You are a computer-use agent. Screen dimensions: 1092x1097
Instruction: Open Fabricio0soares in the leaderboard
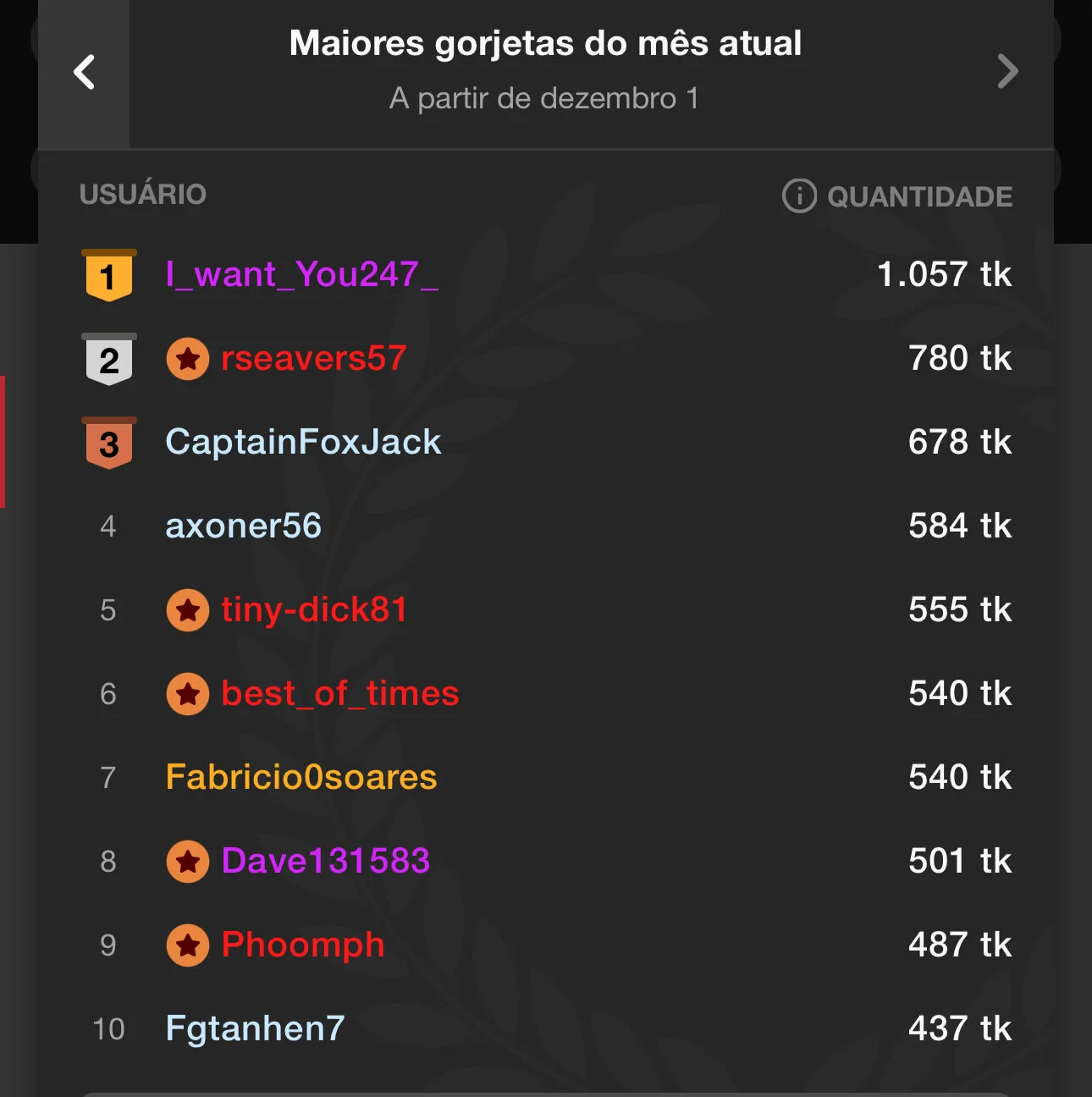tap(301, 777)
